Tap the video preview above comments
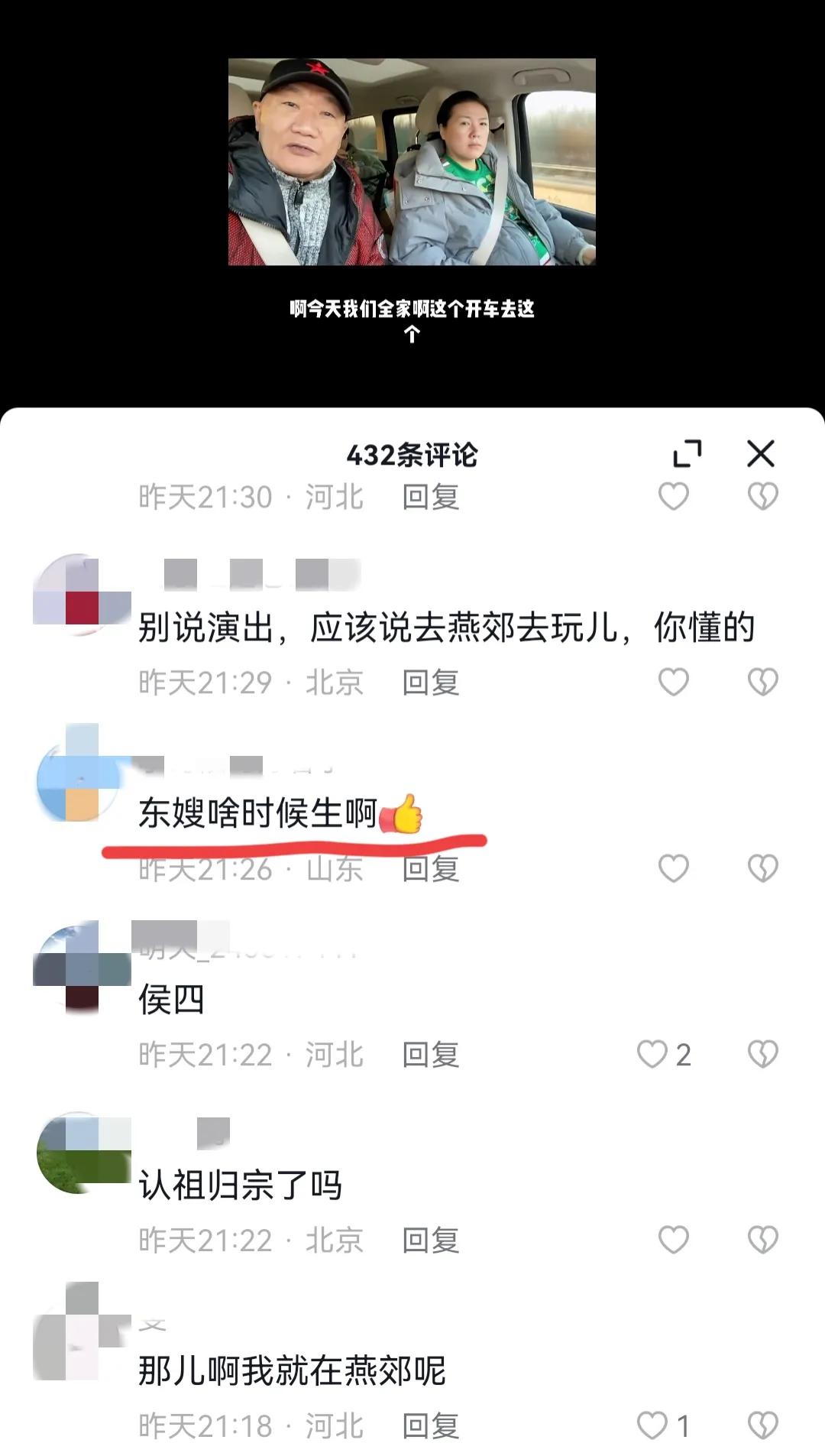Screen dimensions: 825x1456 pos(412,162)
